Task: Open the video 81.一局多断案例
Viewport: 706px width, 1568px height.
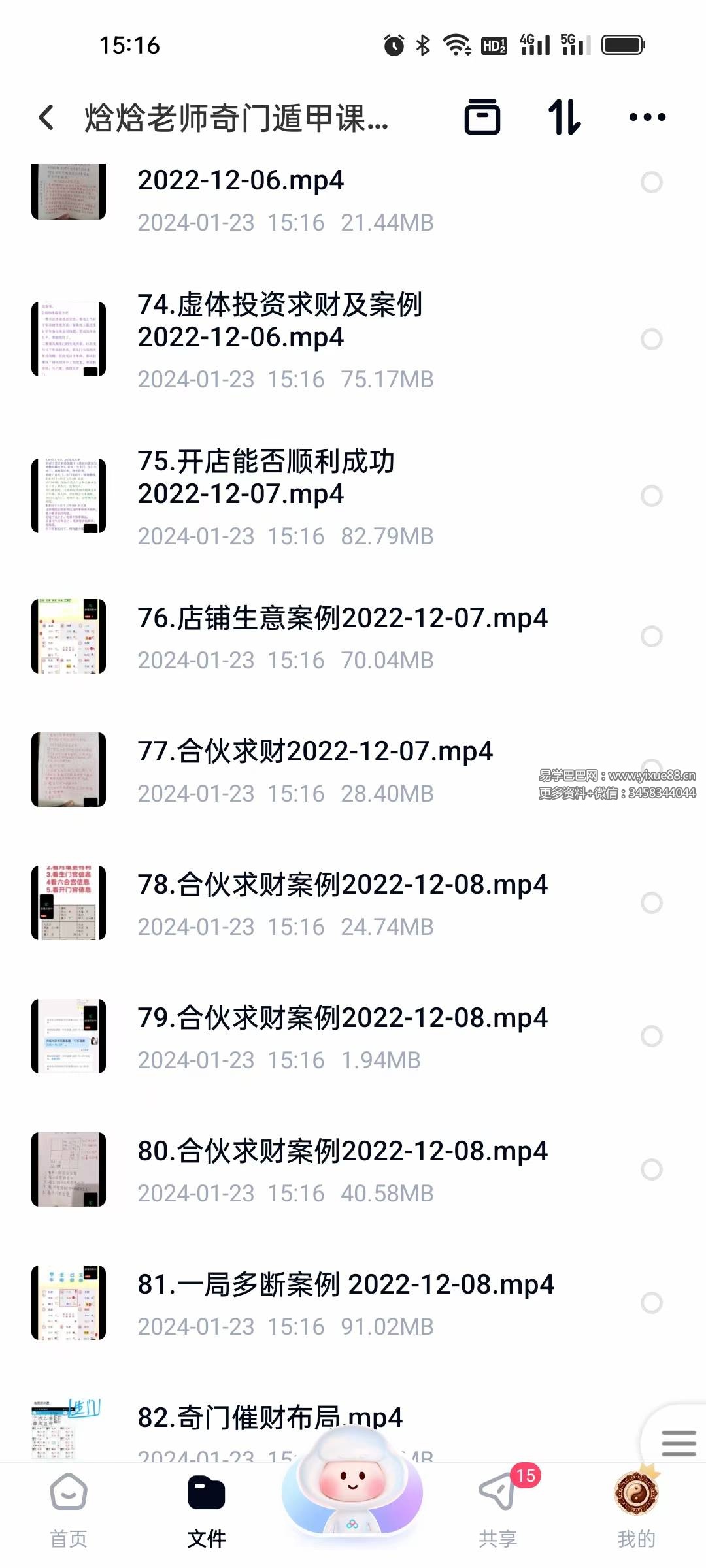Action: coord(346,1283)
